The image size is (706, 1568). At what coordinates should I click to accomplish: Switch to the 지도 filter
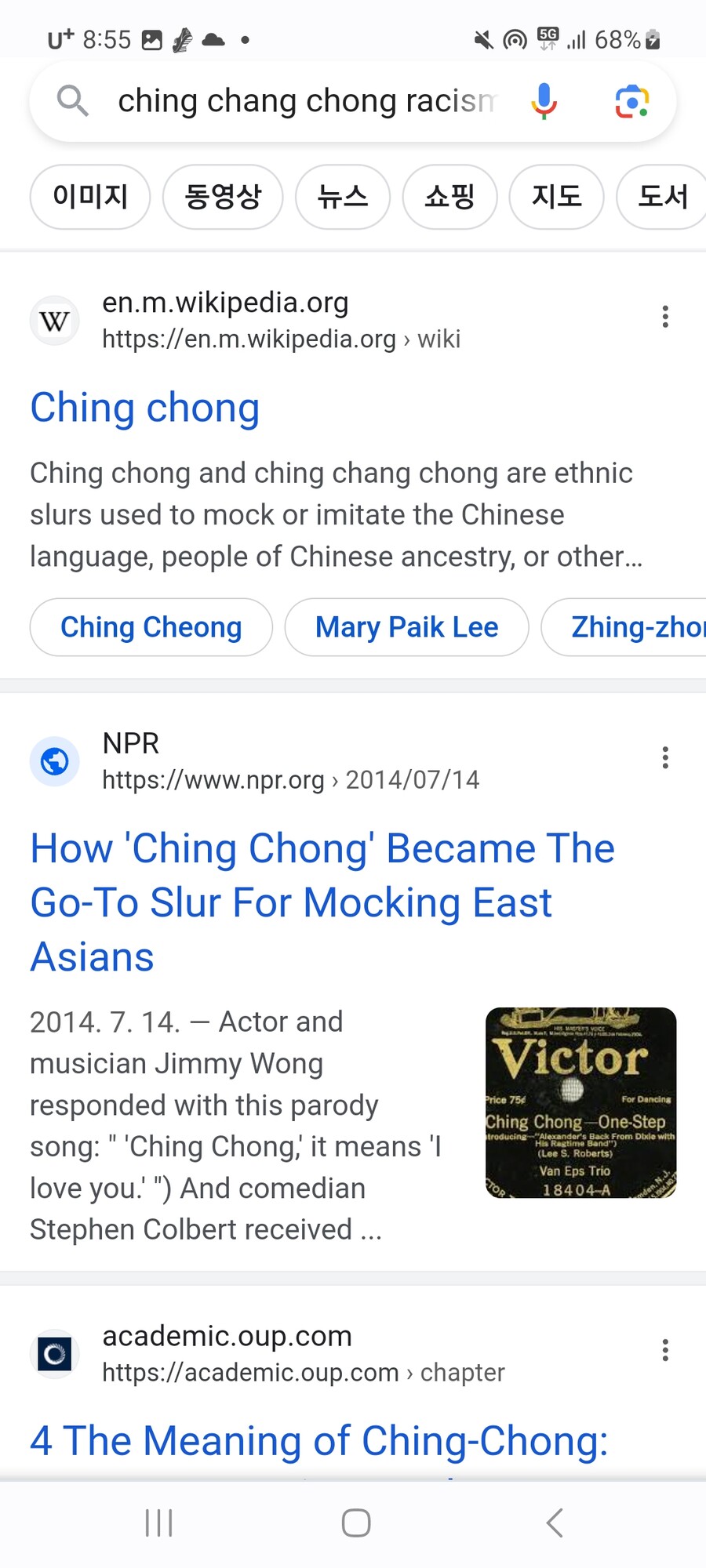click(556, 196)
